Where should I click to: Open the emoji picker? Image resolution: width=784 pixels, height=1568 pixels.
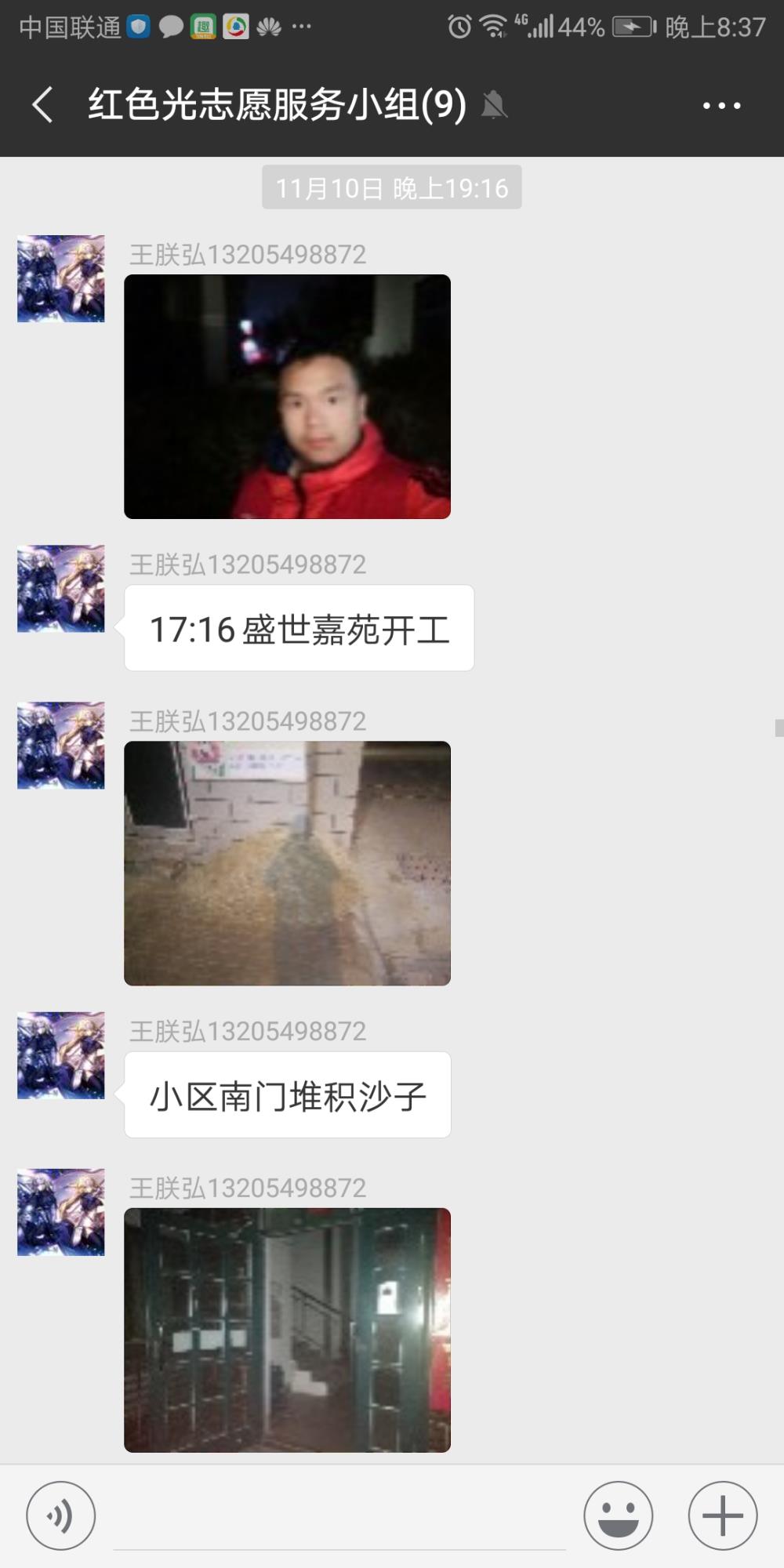pyautogui.click(x=619, y=1515)
